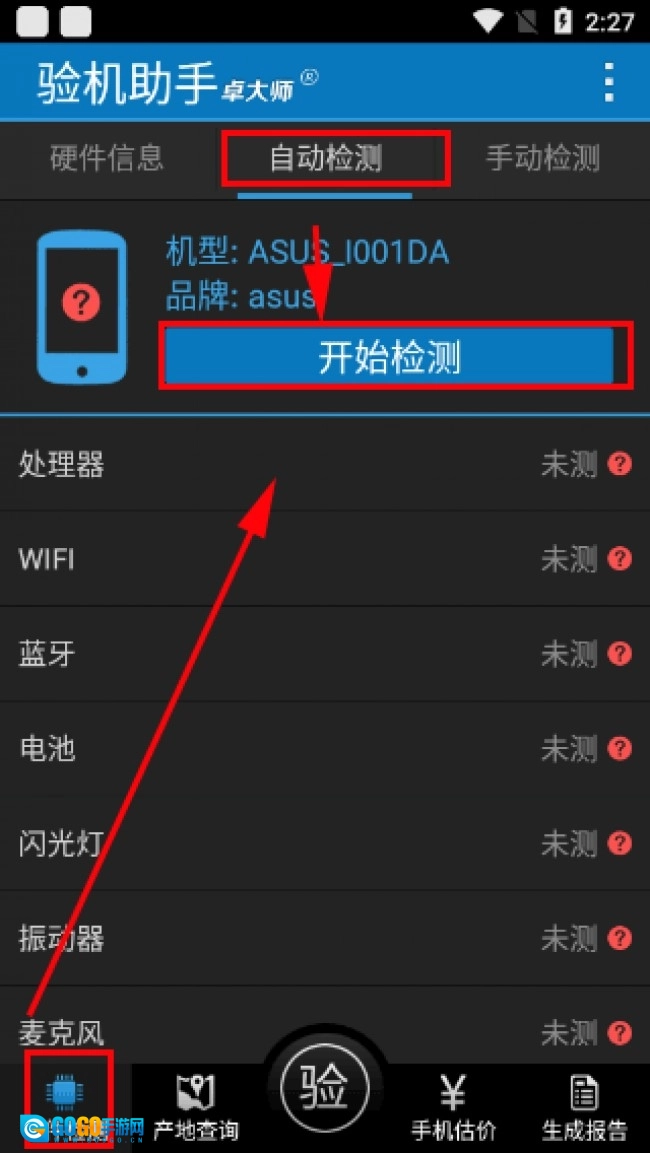Open the WIFI test row
The image size is (650, 1153).
[x=325, y=559]
